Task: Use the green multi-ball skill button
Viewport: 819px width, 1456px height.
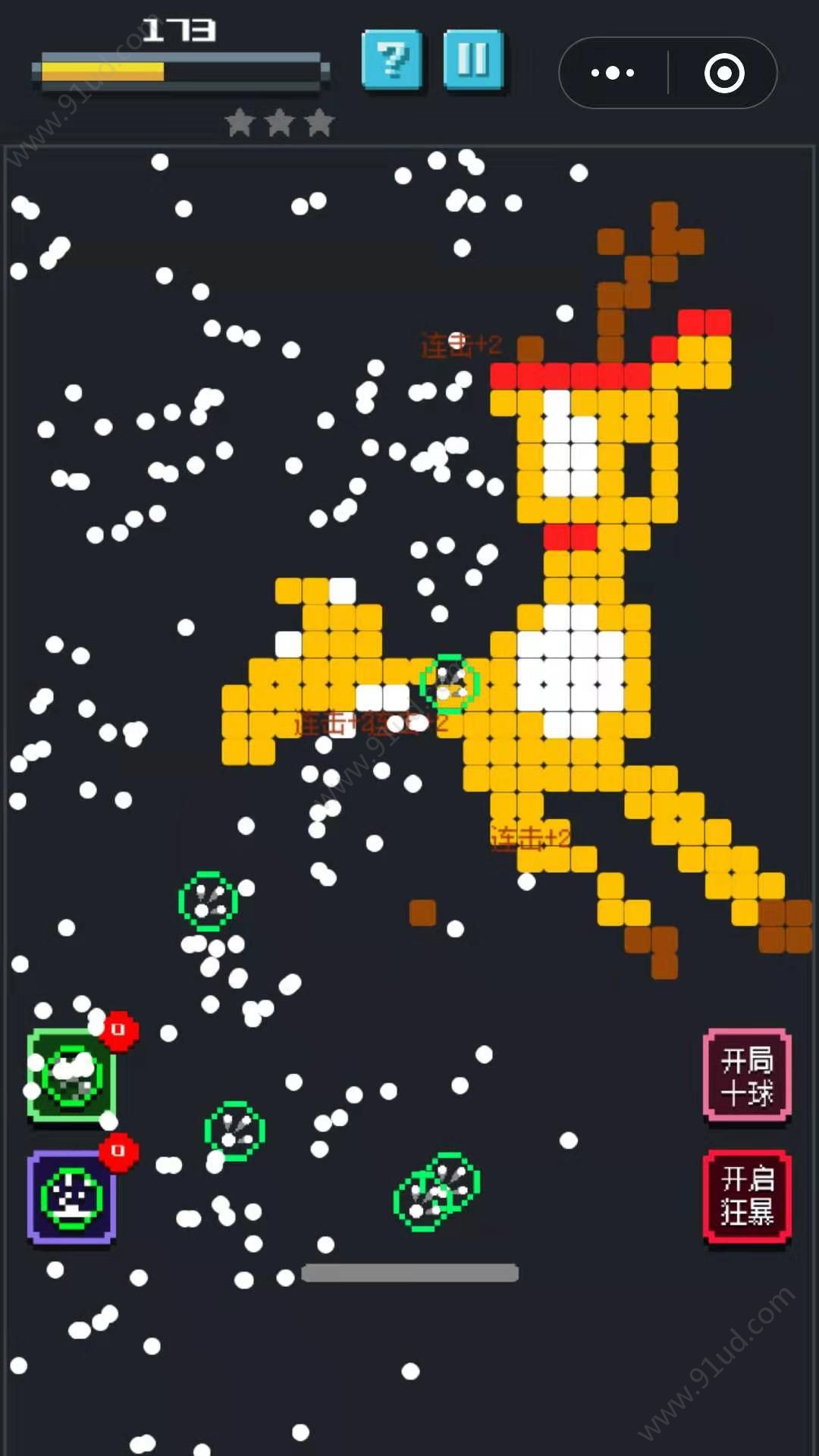Action: coord(71,1075)
